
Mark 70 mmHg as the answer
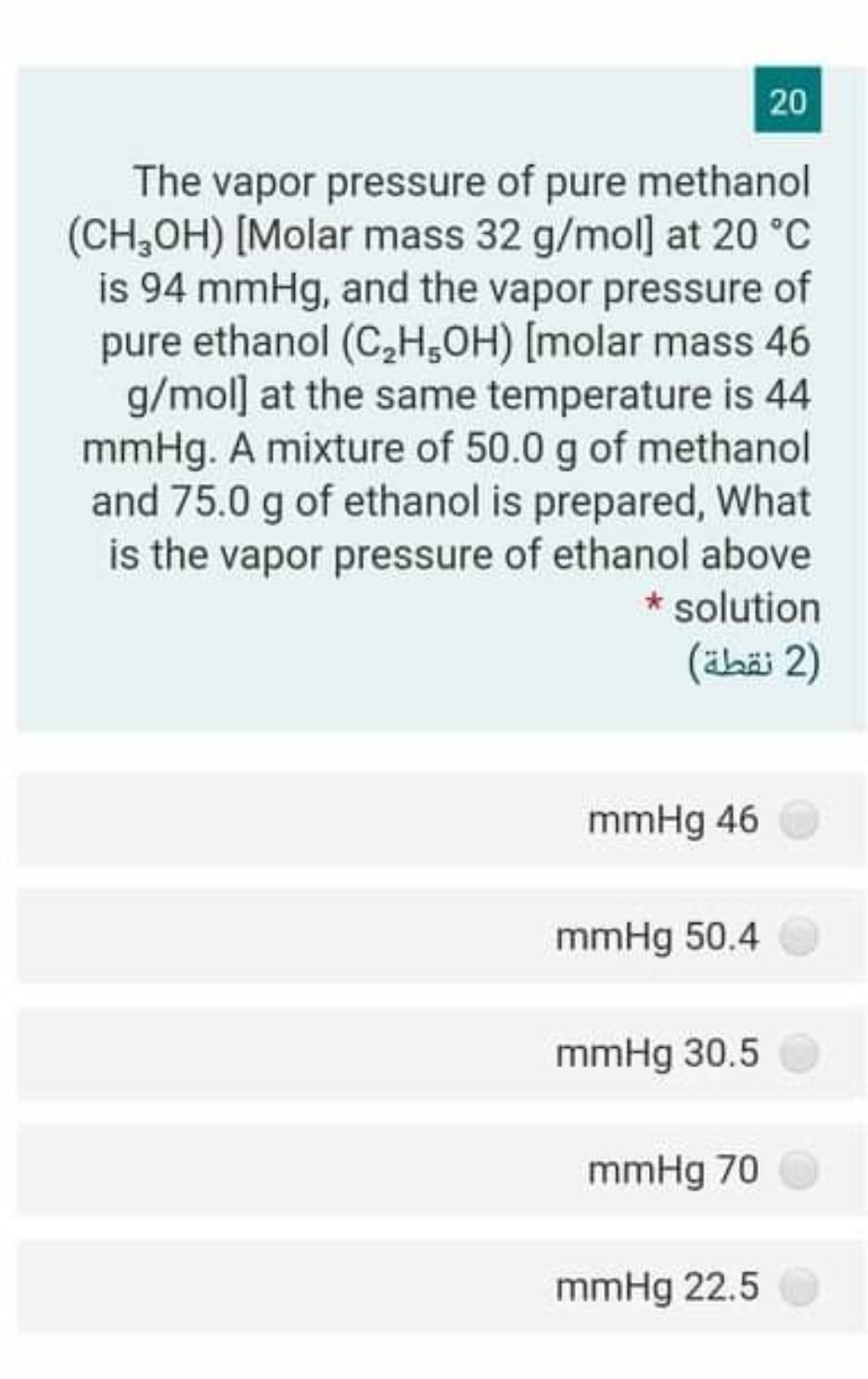(x=798, y=1170)
